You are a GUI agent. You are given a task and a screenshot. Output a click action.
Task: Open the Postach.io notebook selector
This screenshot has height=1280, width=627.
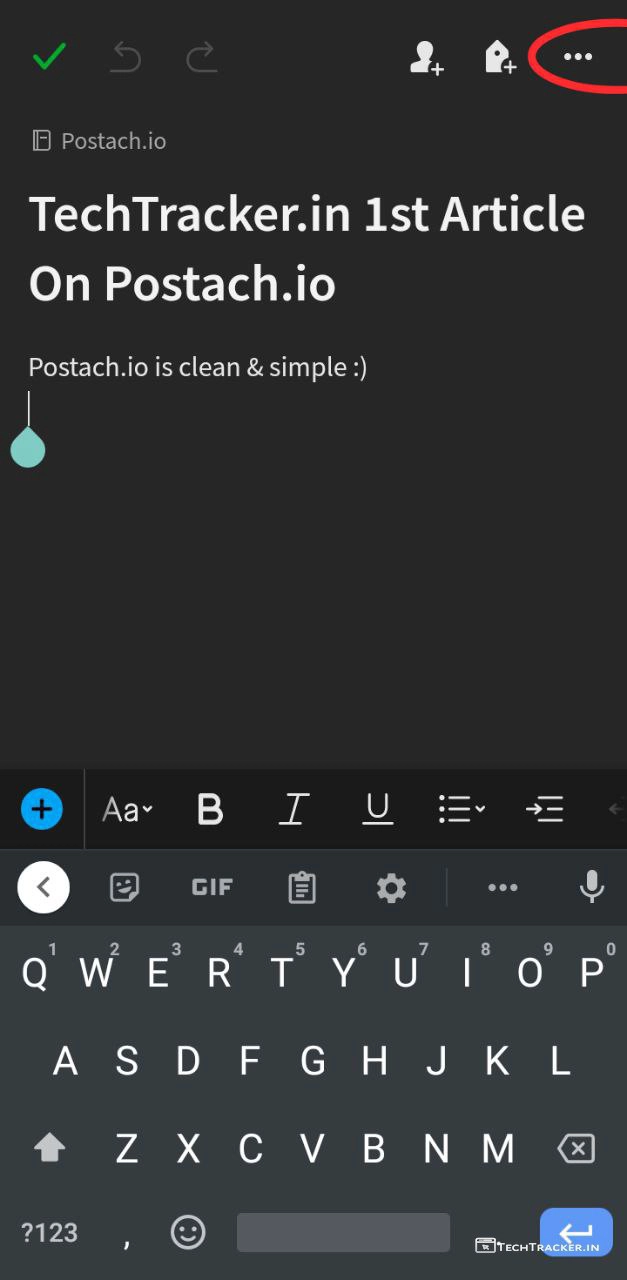point(99,141)
